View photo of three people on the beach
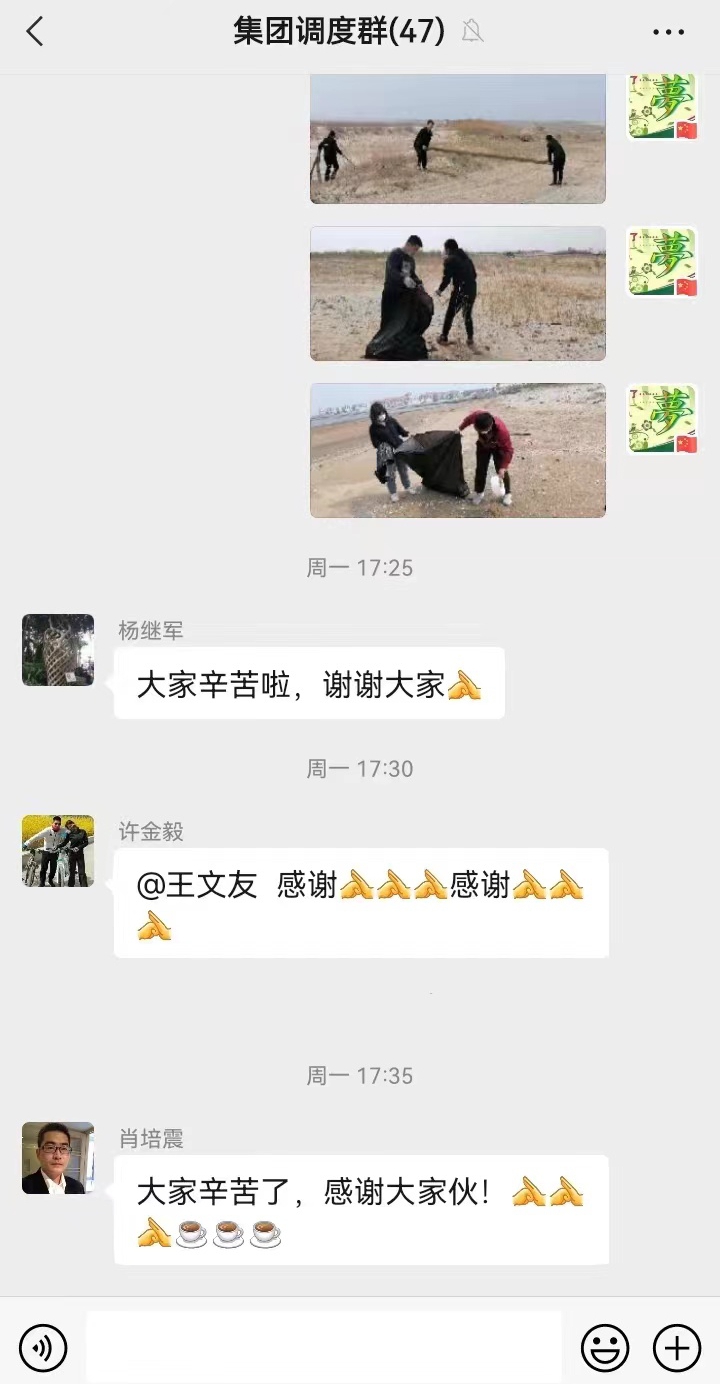The image size is (722, 1384). [457, 140]
